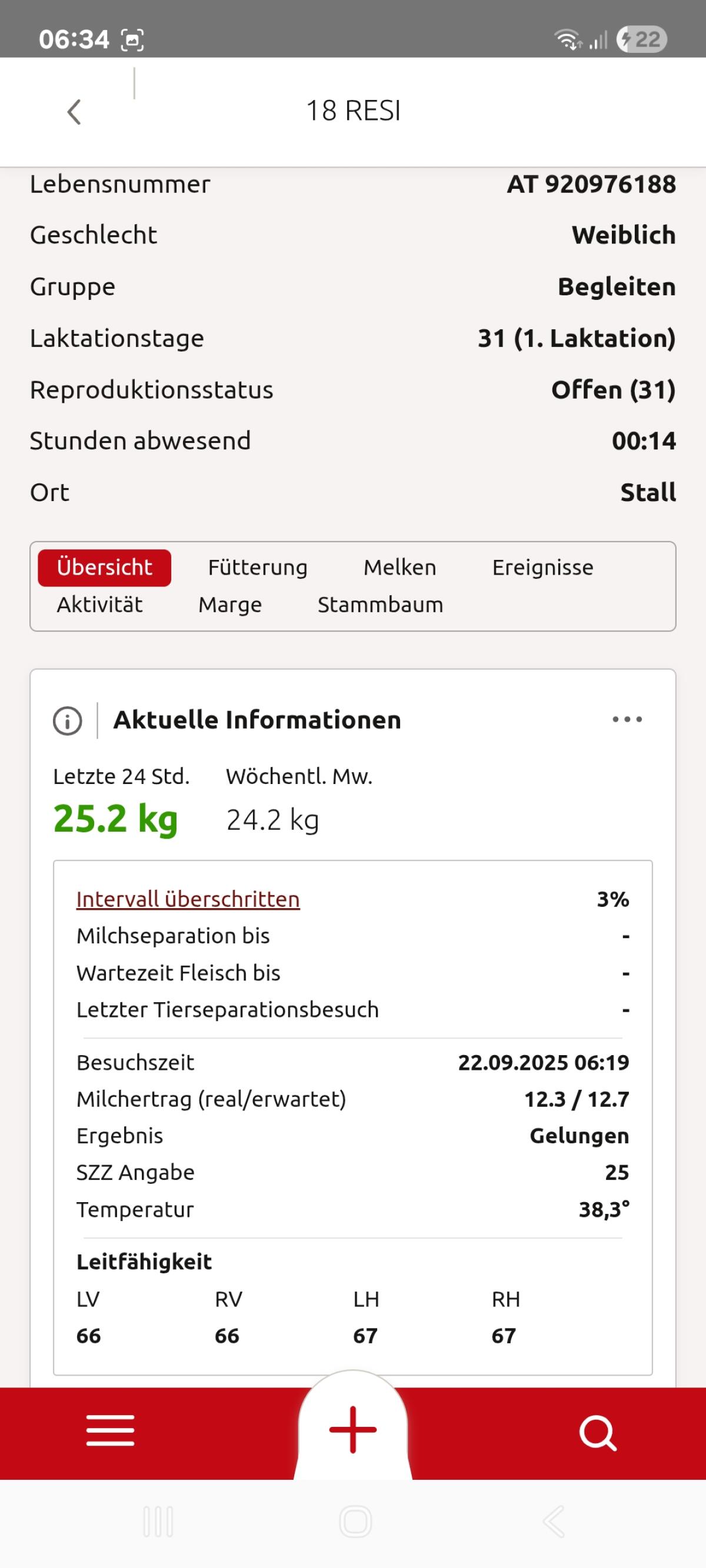706x1568 pixels.
Task: Open the Marge tab
Action: pyautogui.click(x=229, y=605)
